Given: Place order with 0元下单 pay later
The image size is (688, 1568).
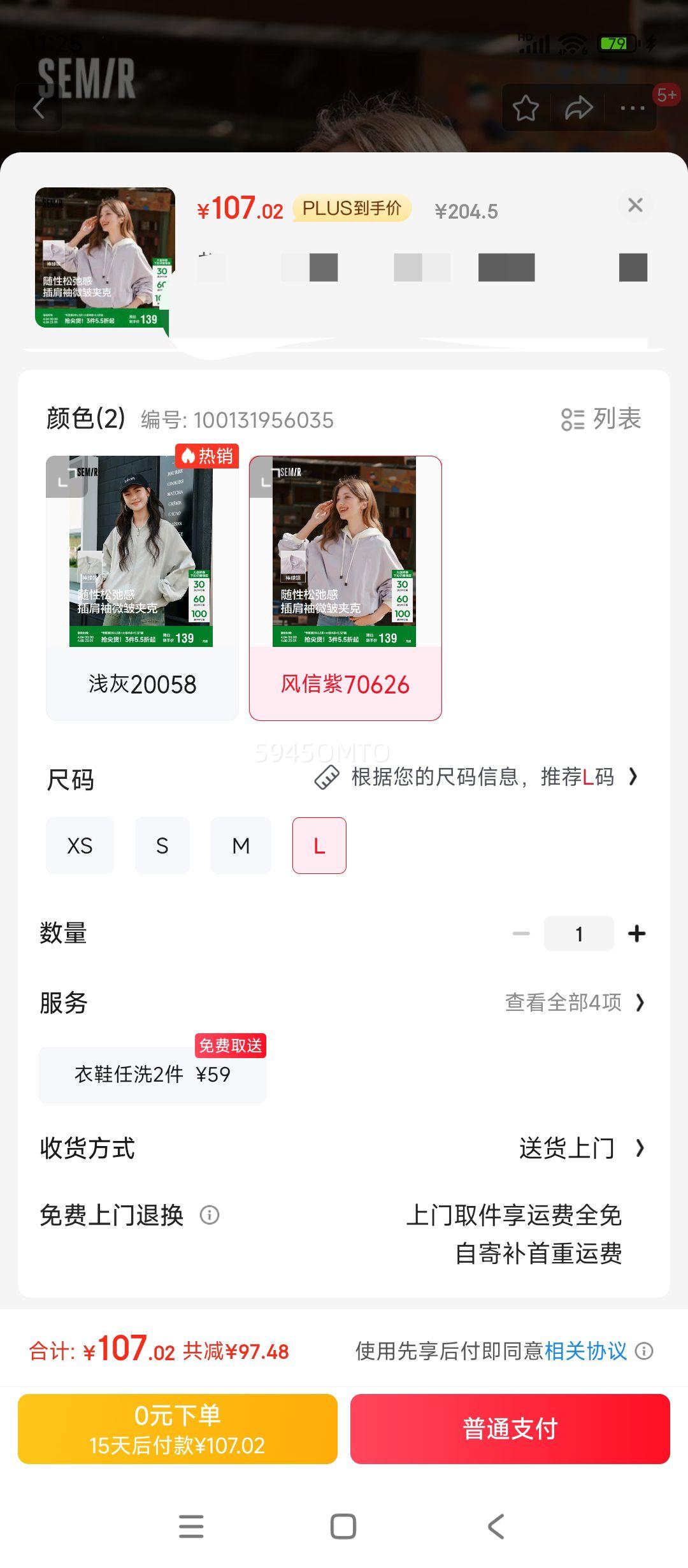Looking at the screenshot, I should tap(178, 1429).
